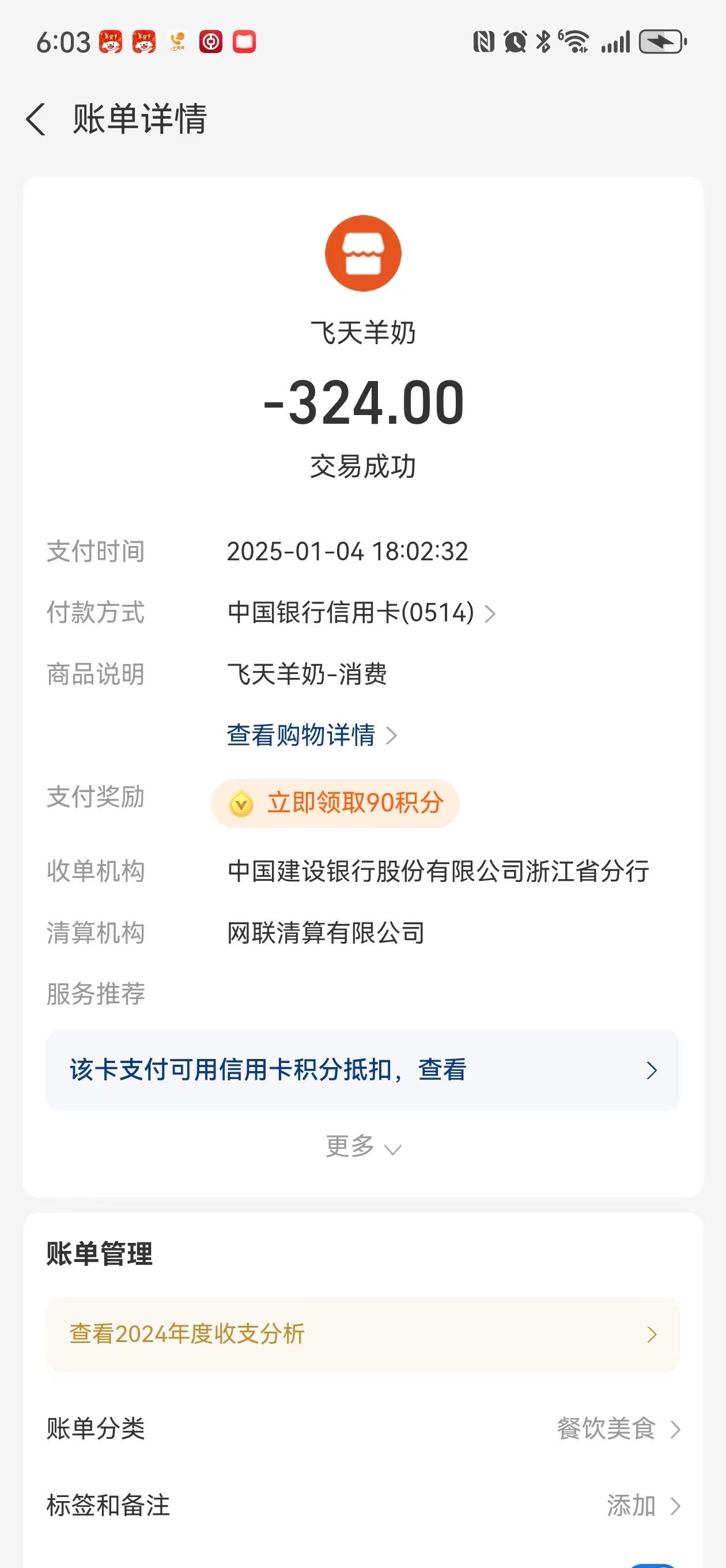Open the 查看购物详情 link
This screenshot has width=726, height=1568.
tap(311, 736)
